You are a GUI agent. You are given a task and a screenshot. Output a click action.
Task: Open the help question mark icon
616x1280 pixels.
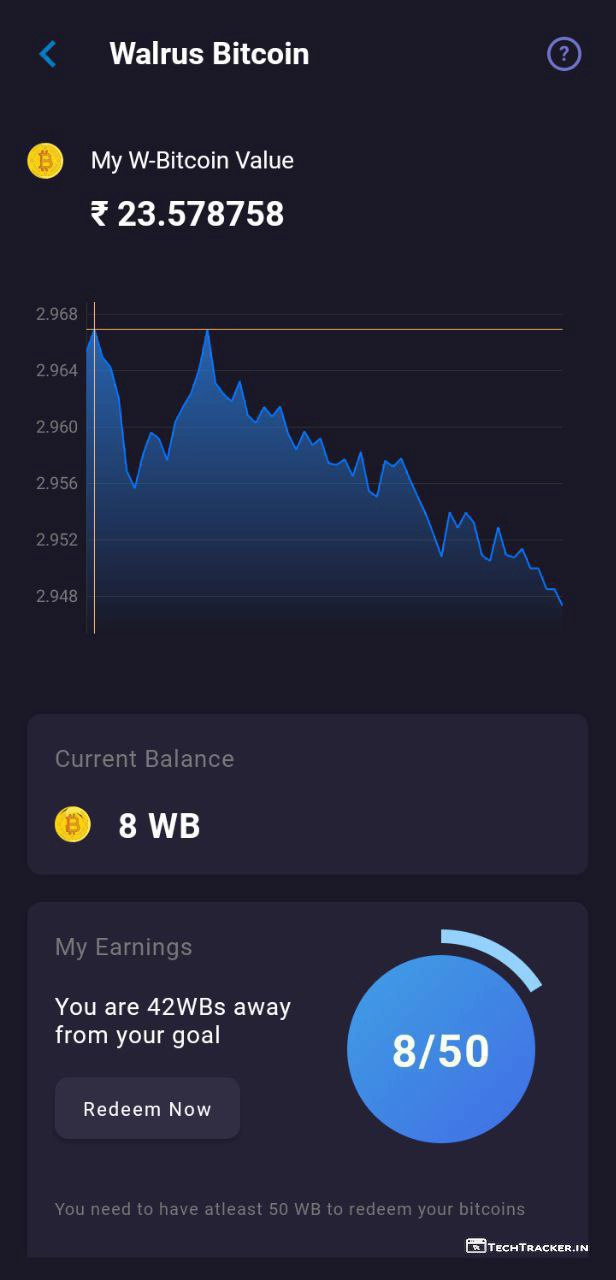564,54
